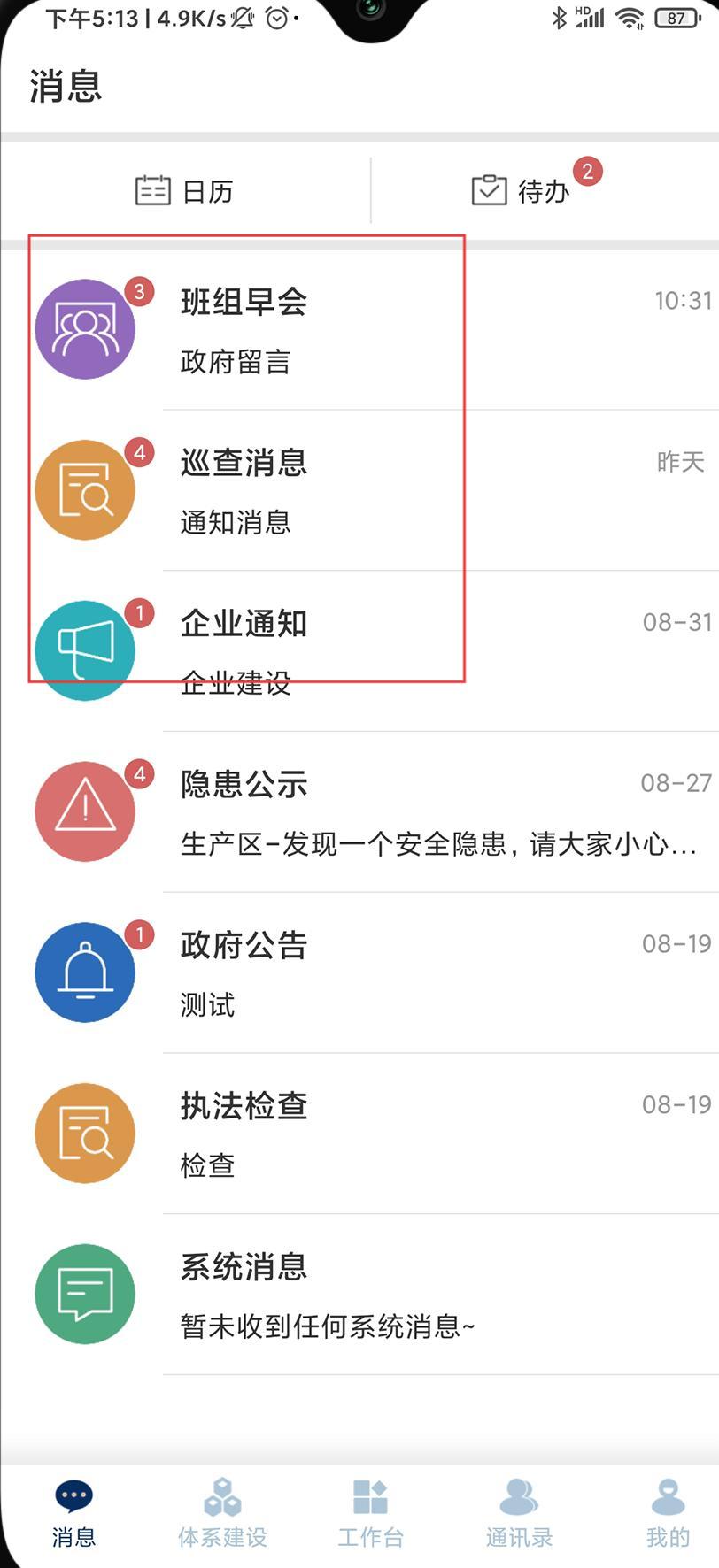The height and width of the screenshot is (1568, 719).
Task: Open the 我的 tab
Action: tap(668, 1515)
